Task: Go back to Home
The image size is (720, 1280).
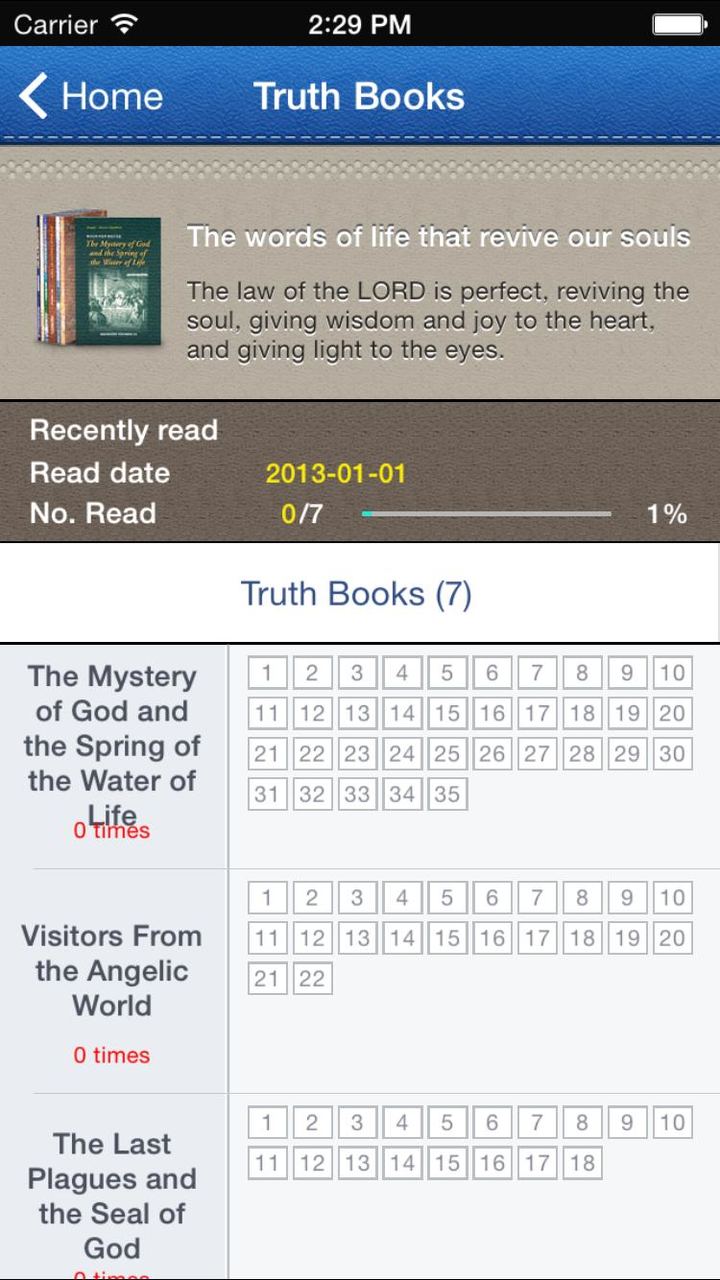Action: [x=90, y=97]
